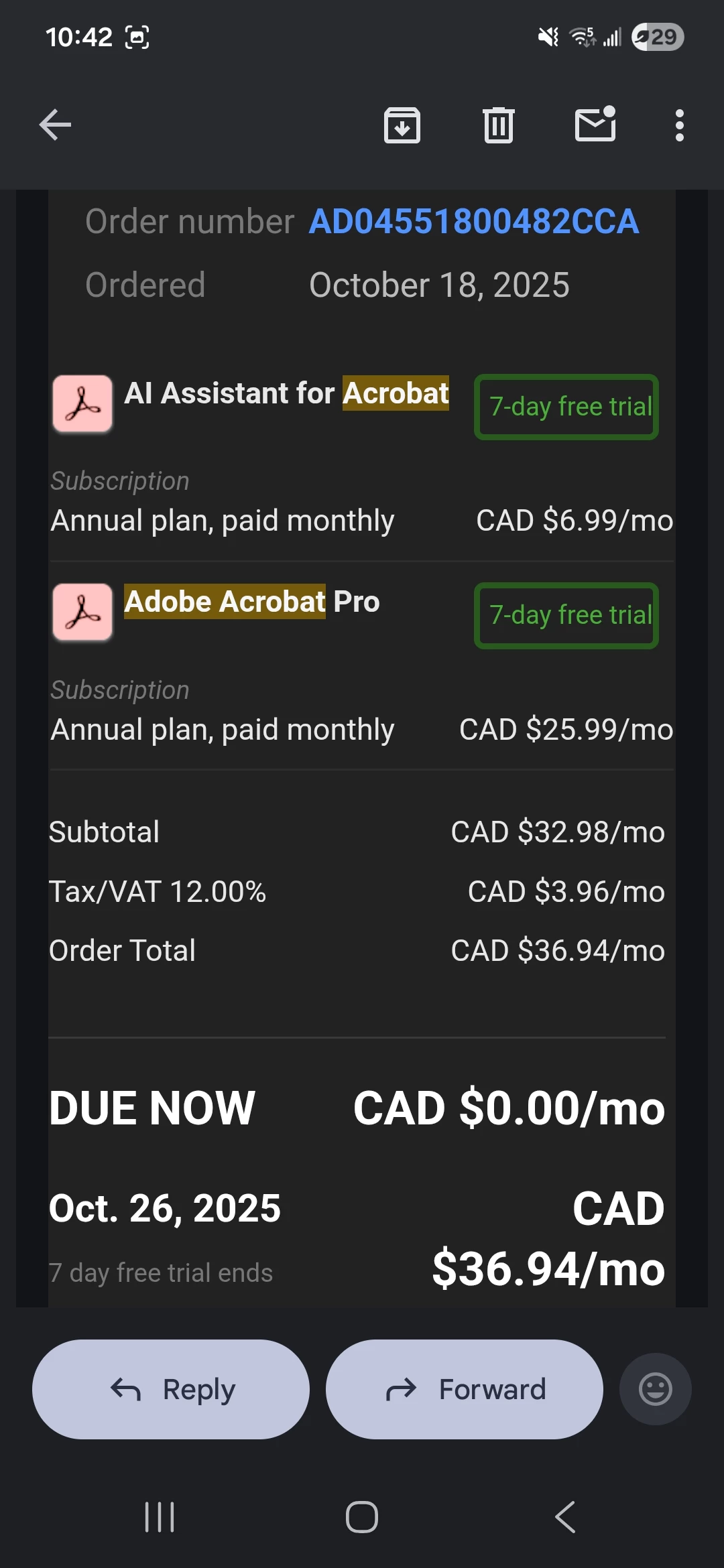Forward this email

coord(465,1389)
